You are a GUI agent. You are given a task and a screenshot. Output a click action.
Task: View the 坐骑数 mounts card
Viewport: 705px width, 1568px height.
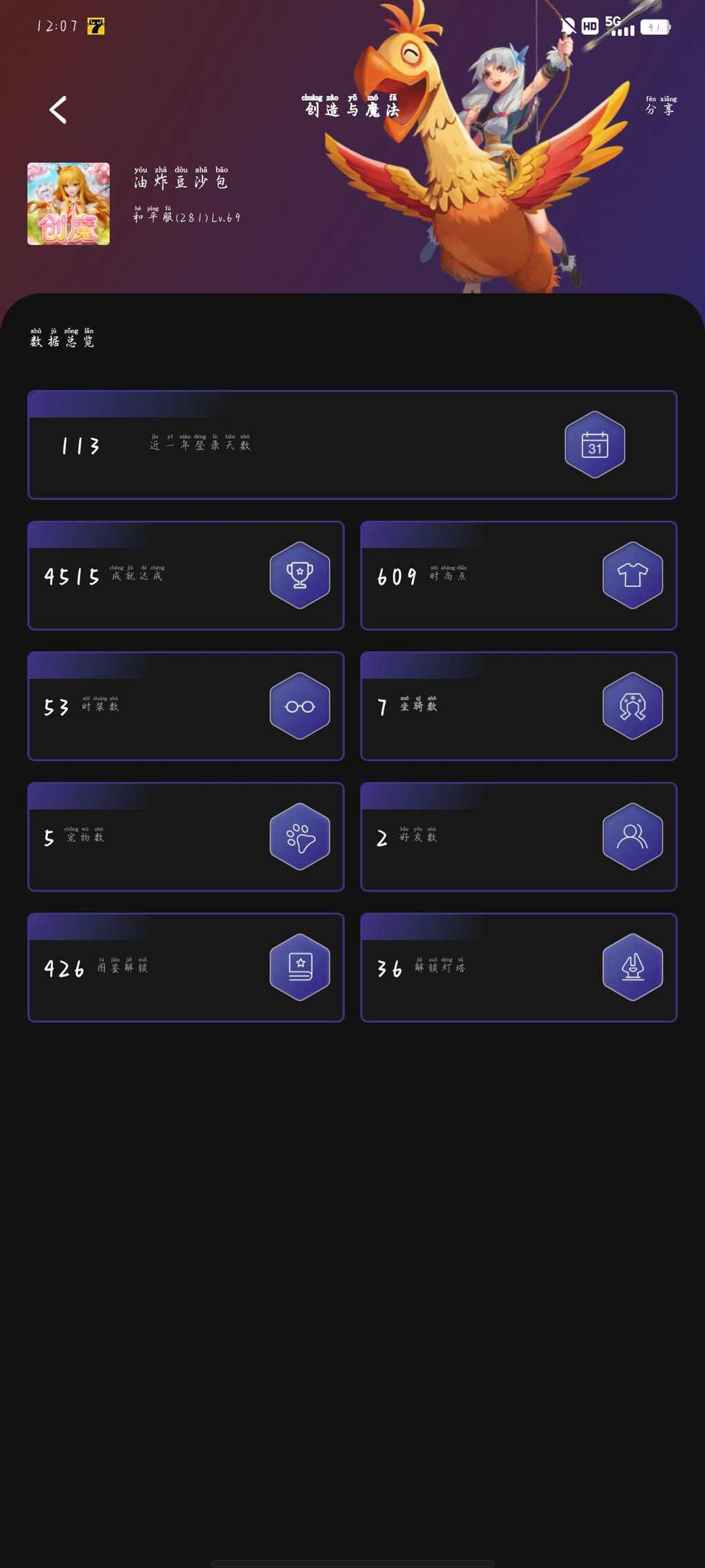518,706
